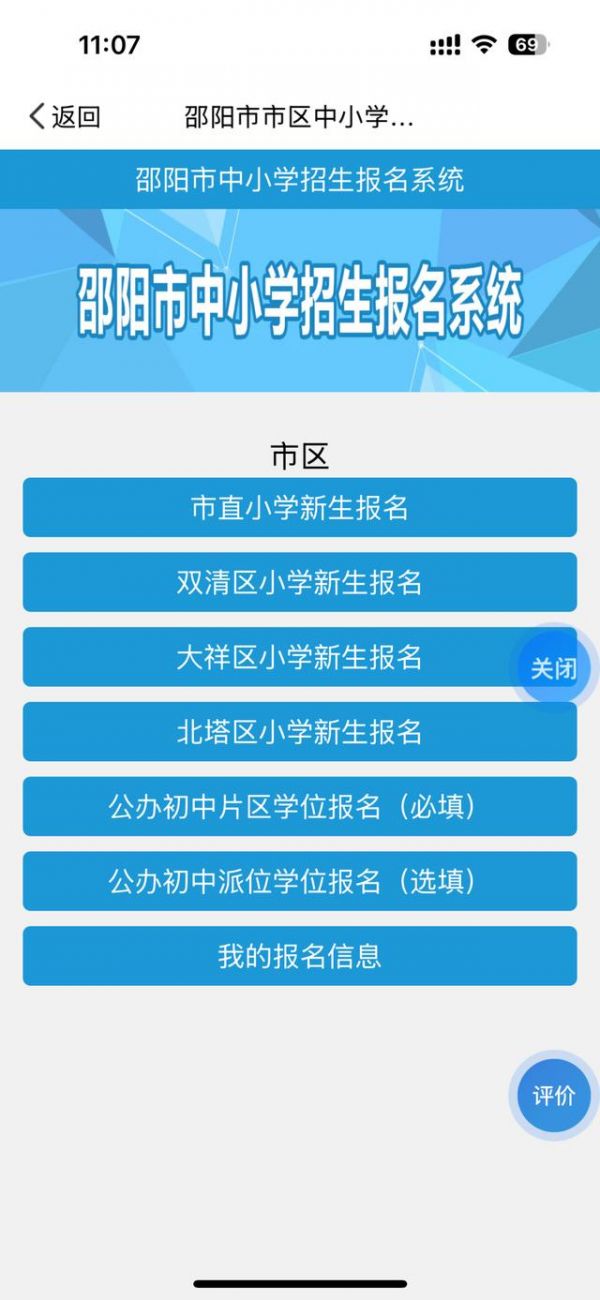Open 公办初中片区学位报名（必填）
The height and width of the screenshot is (1300, 600).
tap(299, 807)
